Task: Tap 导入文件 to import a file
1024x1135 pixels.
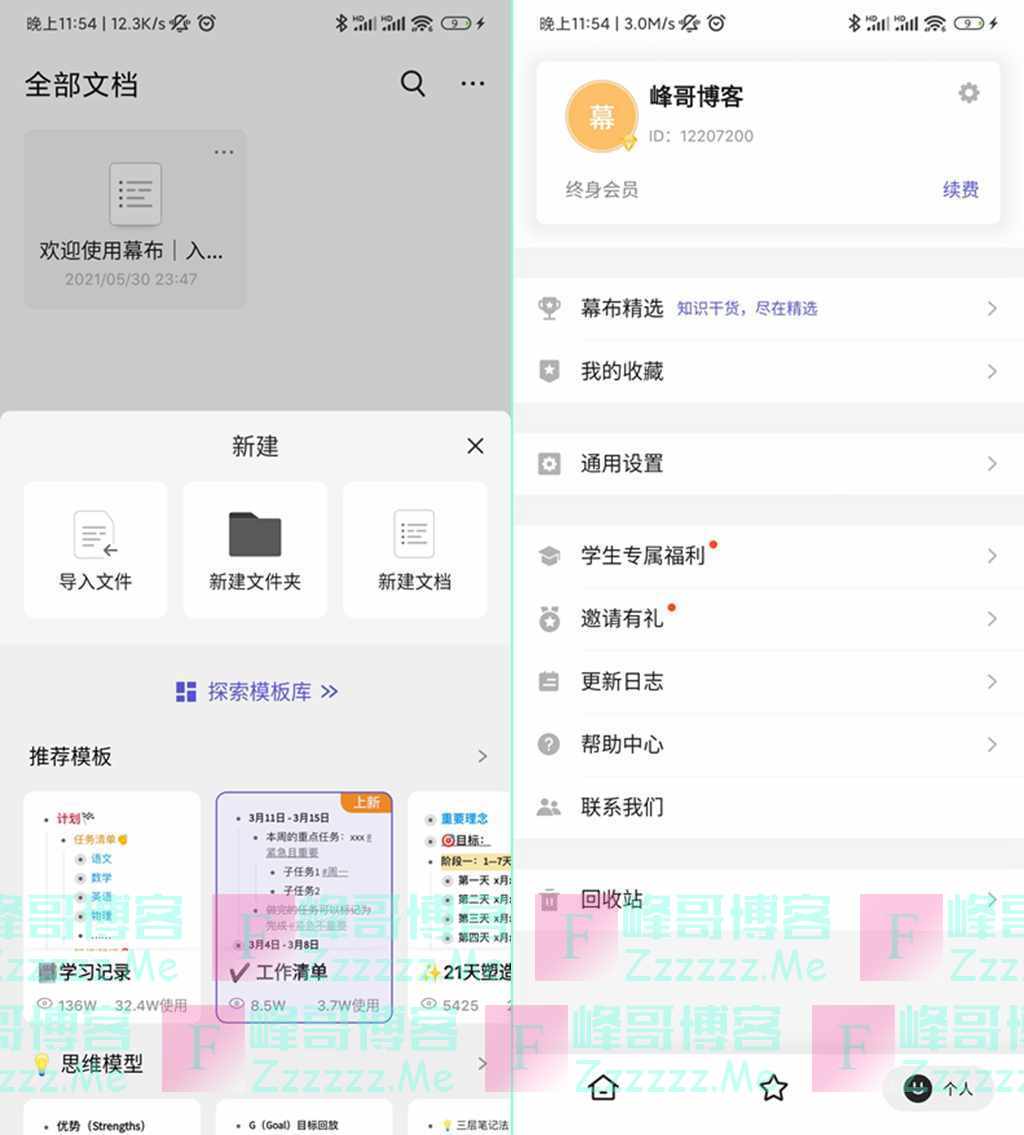Action: click(95, 549)
